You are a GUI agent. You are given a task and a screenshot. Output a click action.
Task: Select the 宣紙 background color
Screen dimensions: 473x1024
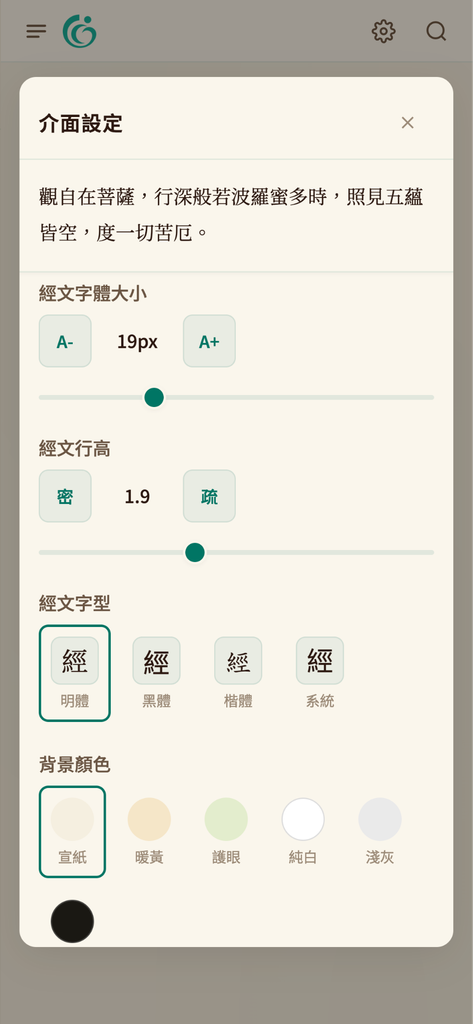coord(72,831)
